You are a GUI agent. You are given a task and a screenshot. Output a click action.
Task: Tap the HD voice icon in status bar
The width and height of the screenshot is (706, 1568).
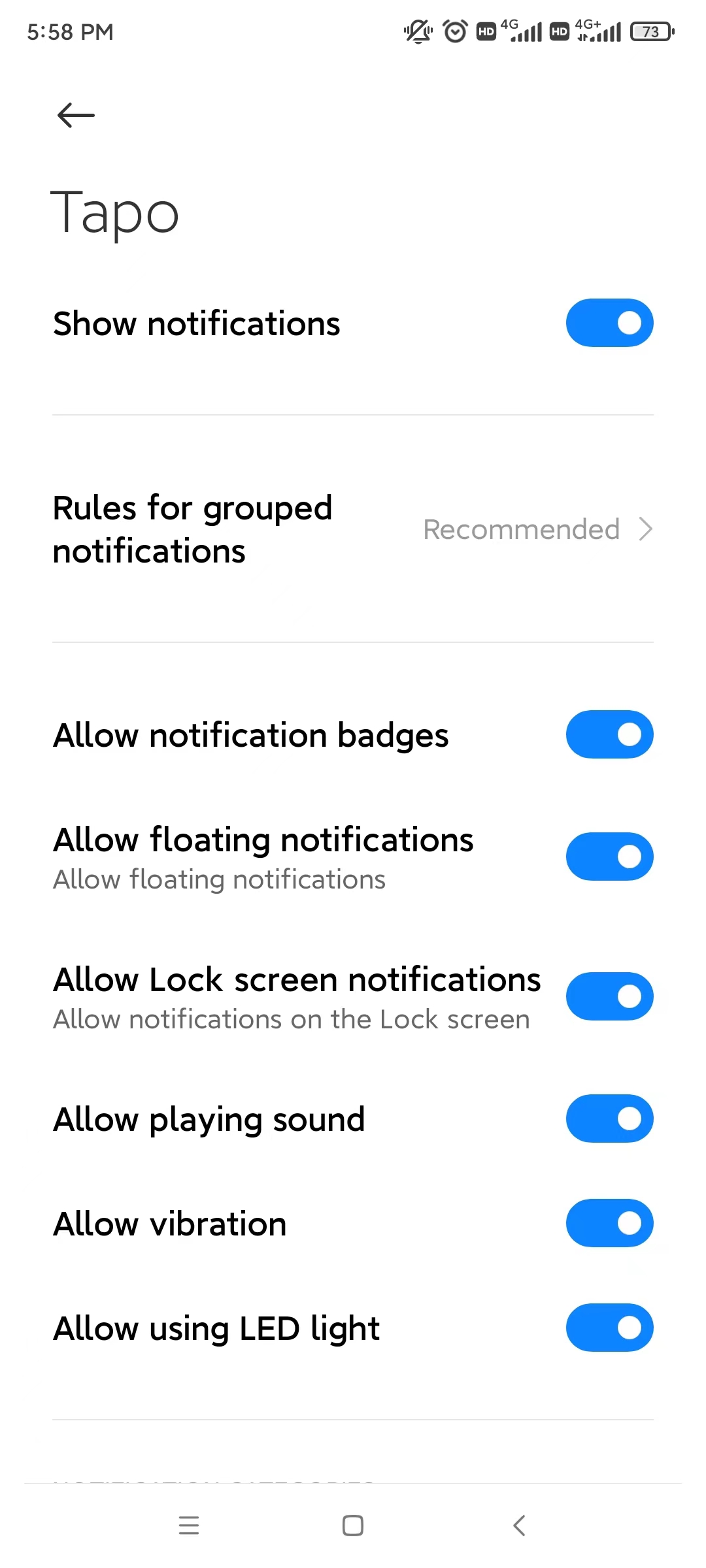(x=485, y=31)
